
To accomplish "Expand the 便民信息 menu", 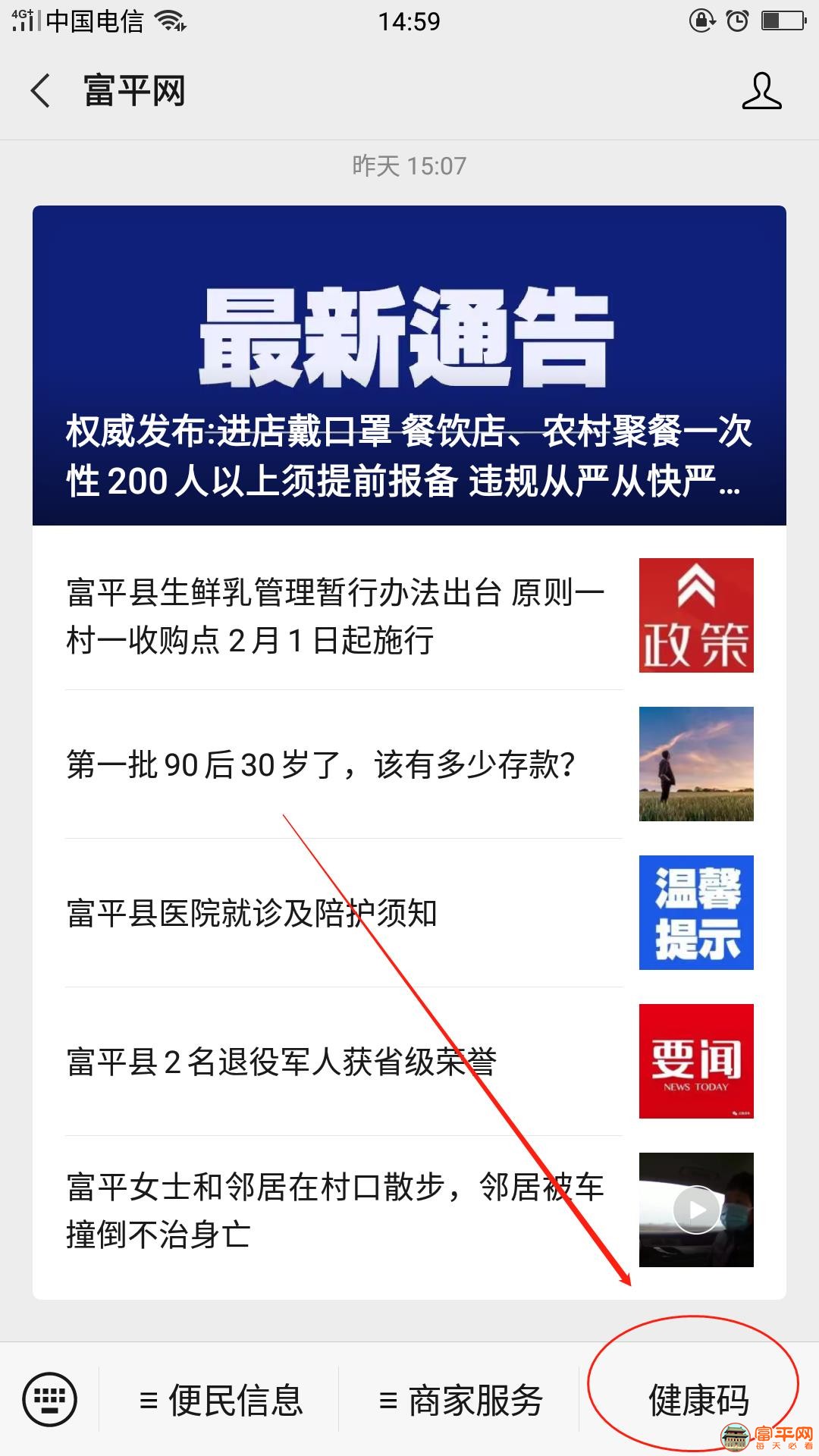I will coord(221,1400).
